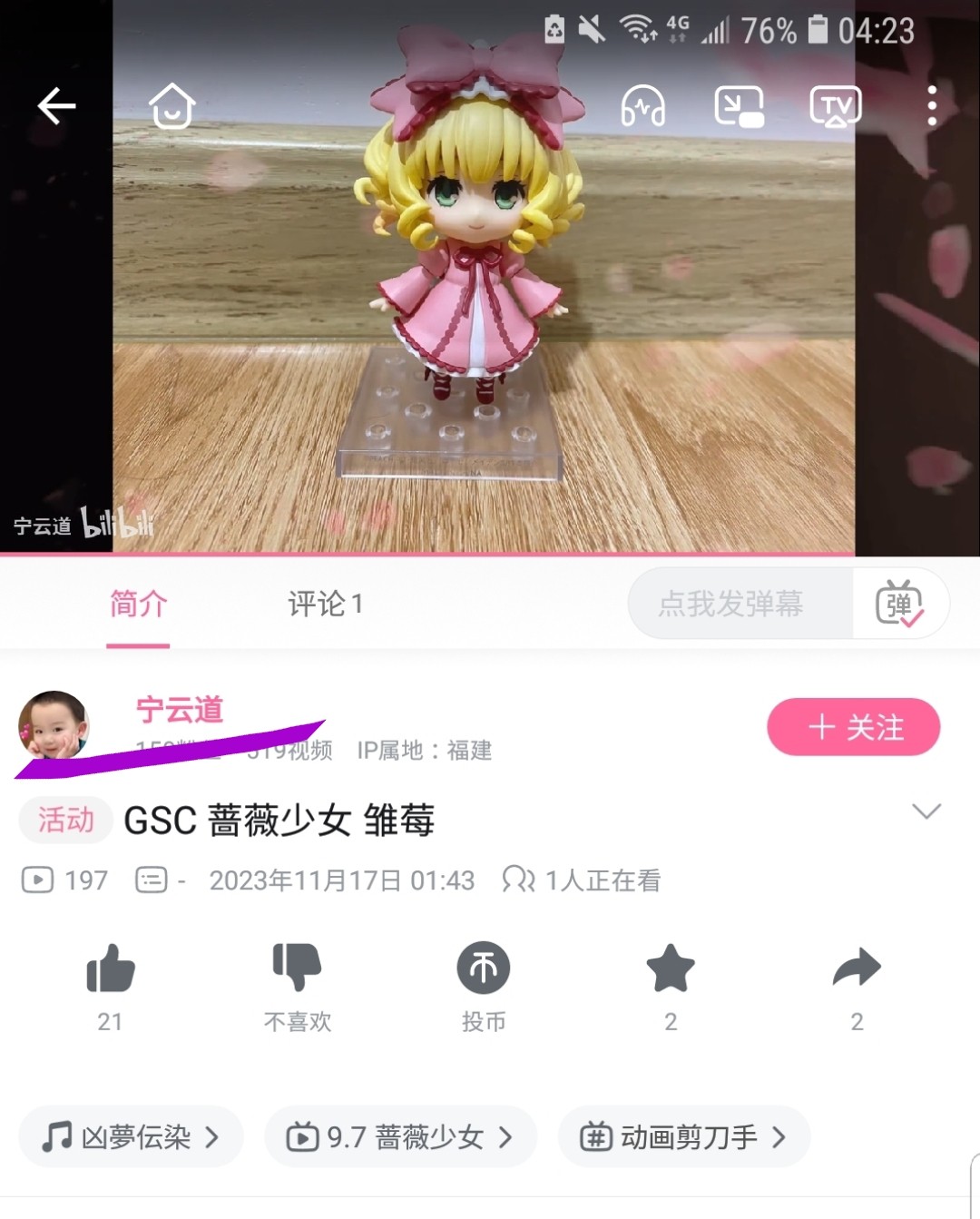Switch to the 评论 tab
Image resolution: width=980 pixels, height=1219 pixels.
coord(325,604)
